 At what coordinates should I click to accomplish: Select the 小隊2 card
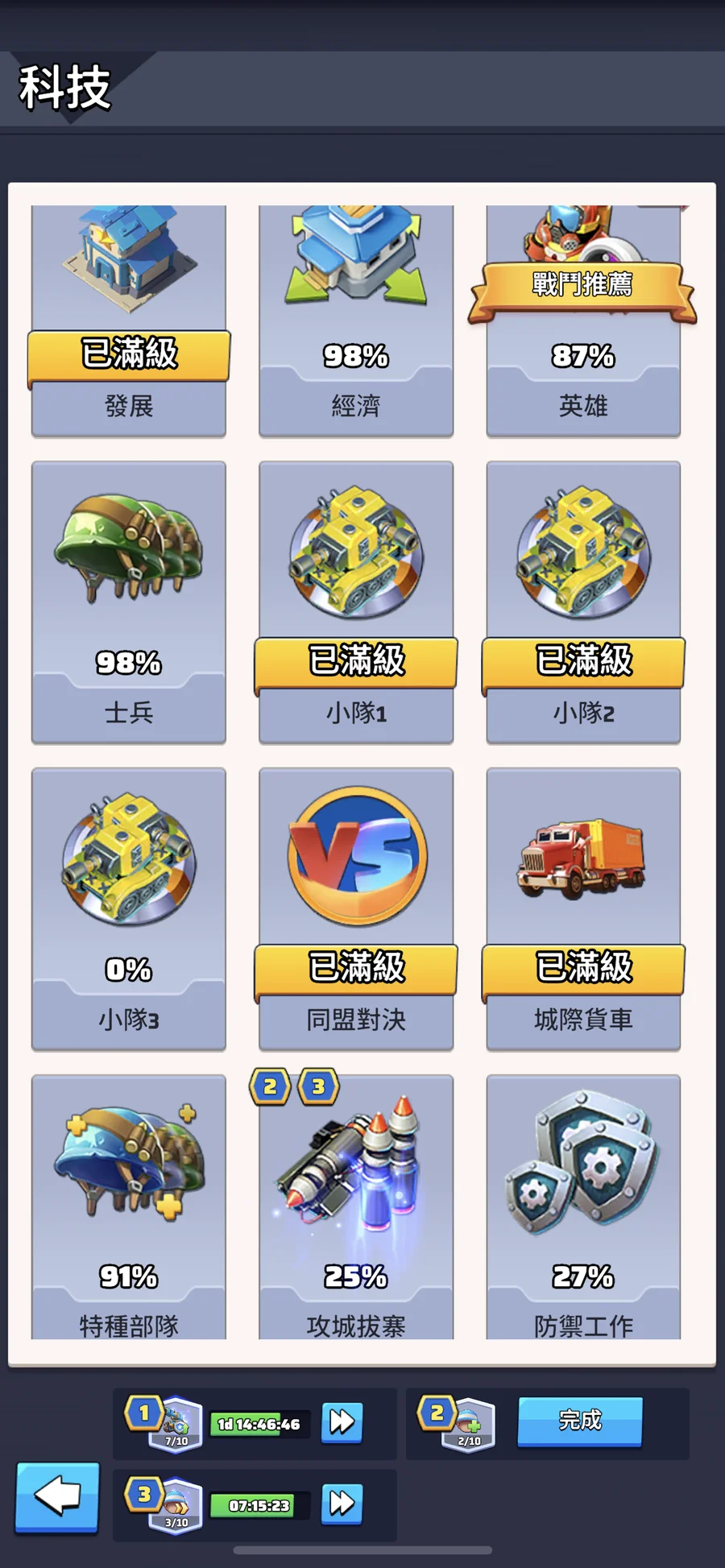[x=583, y=602]
